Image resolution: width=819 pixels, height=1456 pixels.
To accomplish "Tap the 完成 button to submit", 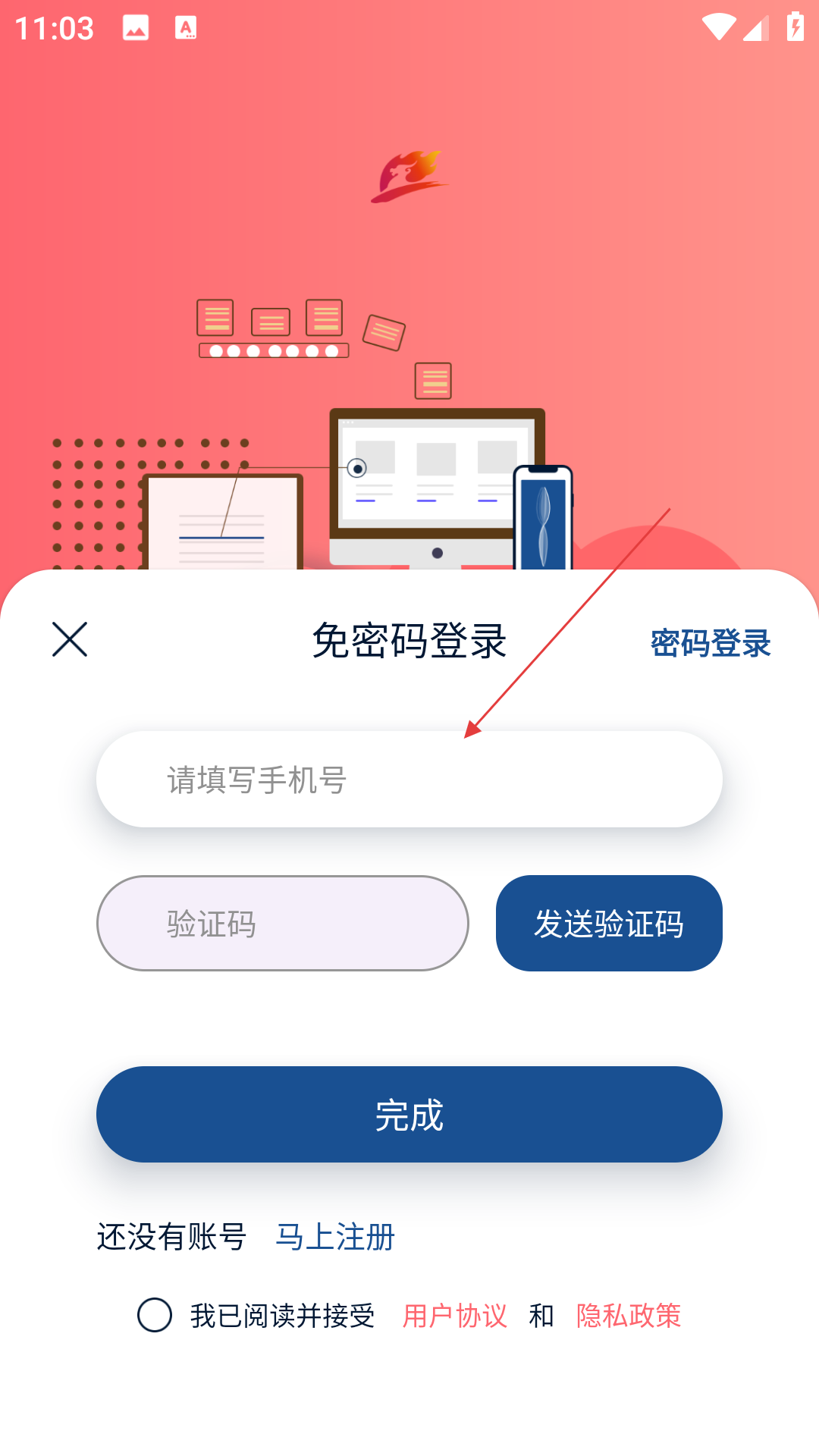I will point(409,1114).
